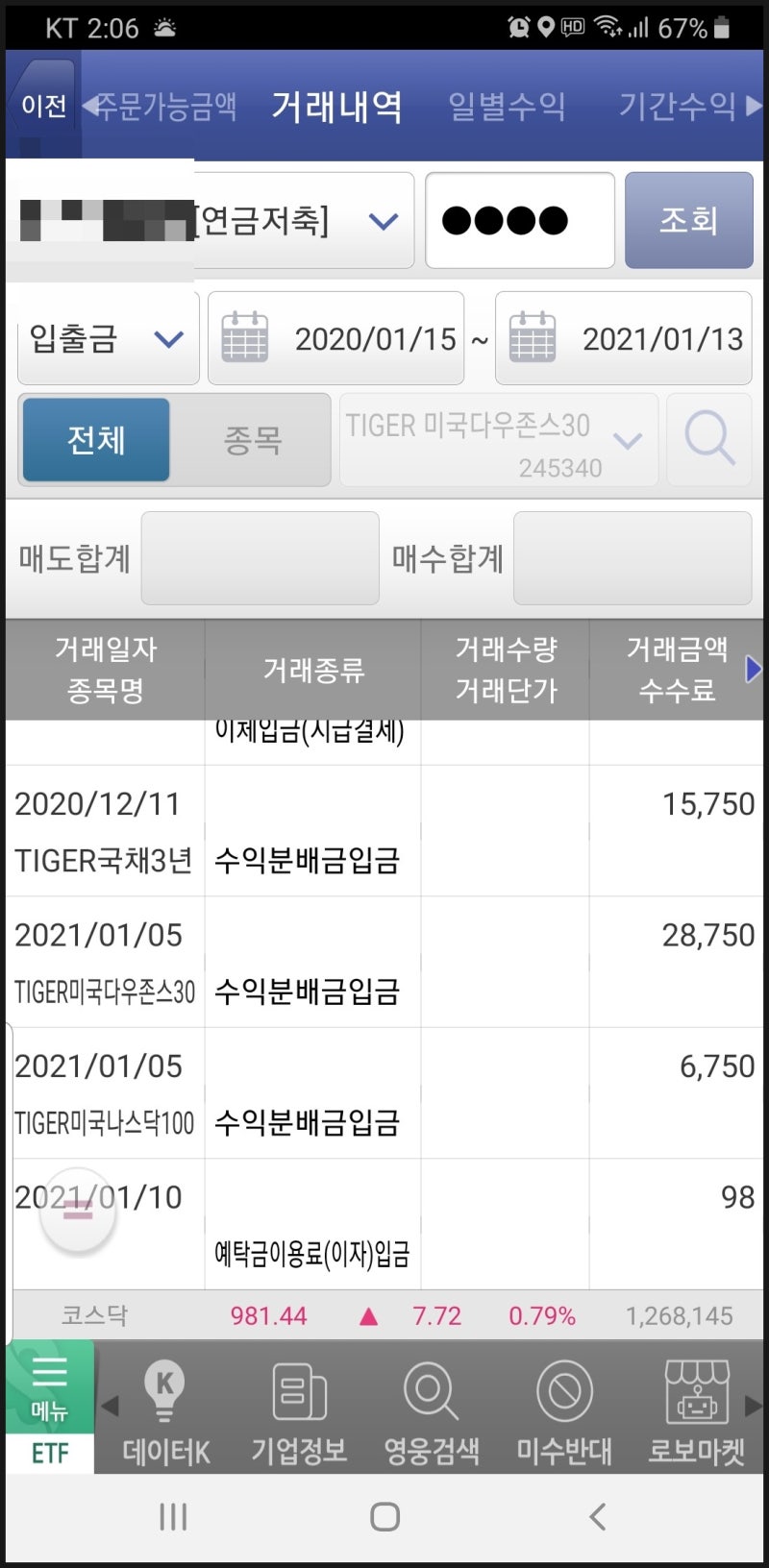Switch to the 일별수익 tab
The height and width of the screenshot is (1568, 769).
click(x=507, y=106)
